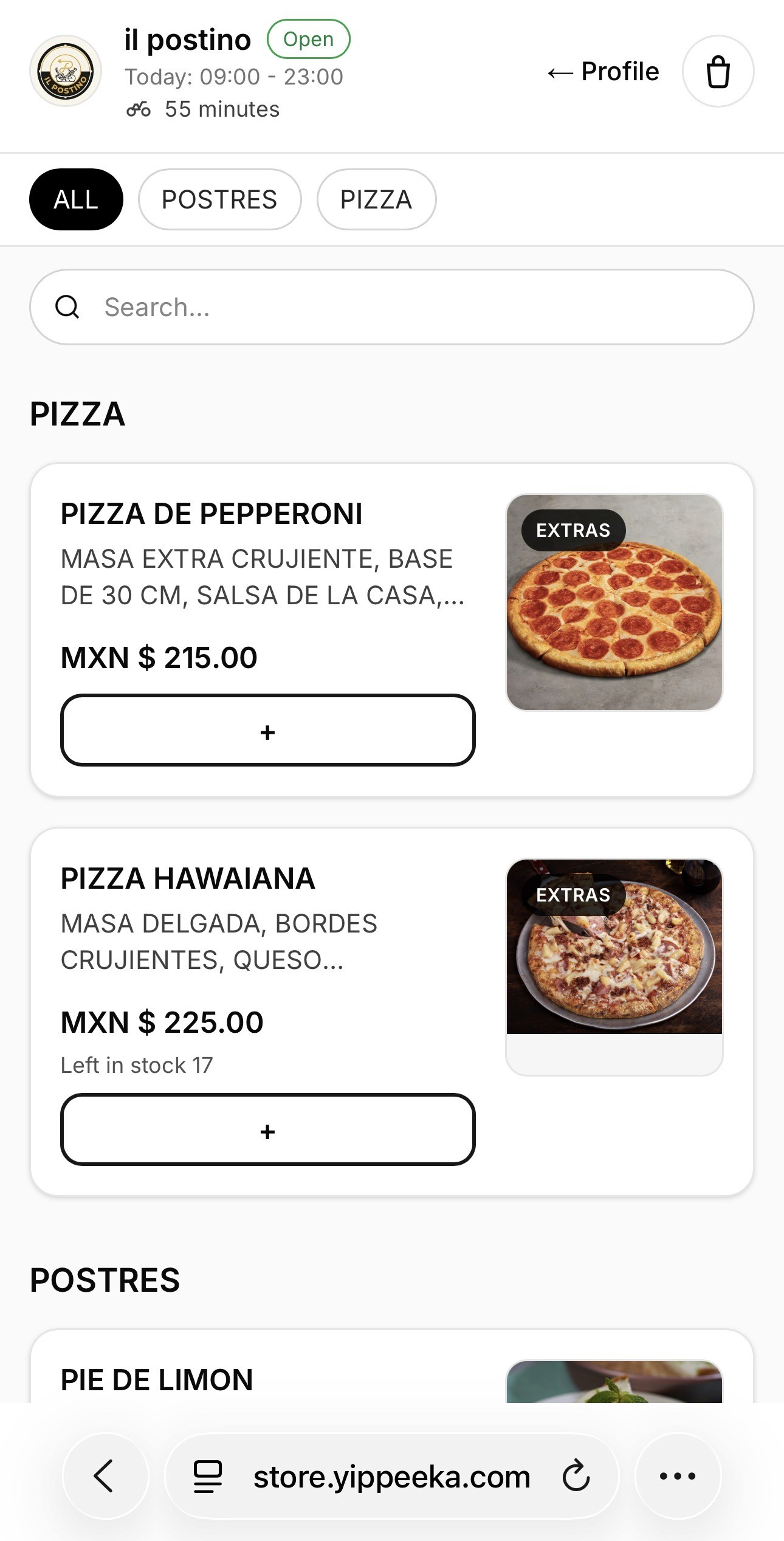Go back using the browser back arrow
The image size is (784, 1541).
[x=105, y=1476]
